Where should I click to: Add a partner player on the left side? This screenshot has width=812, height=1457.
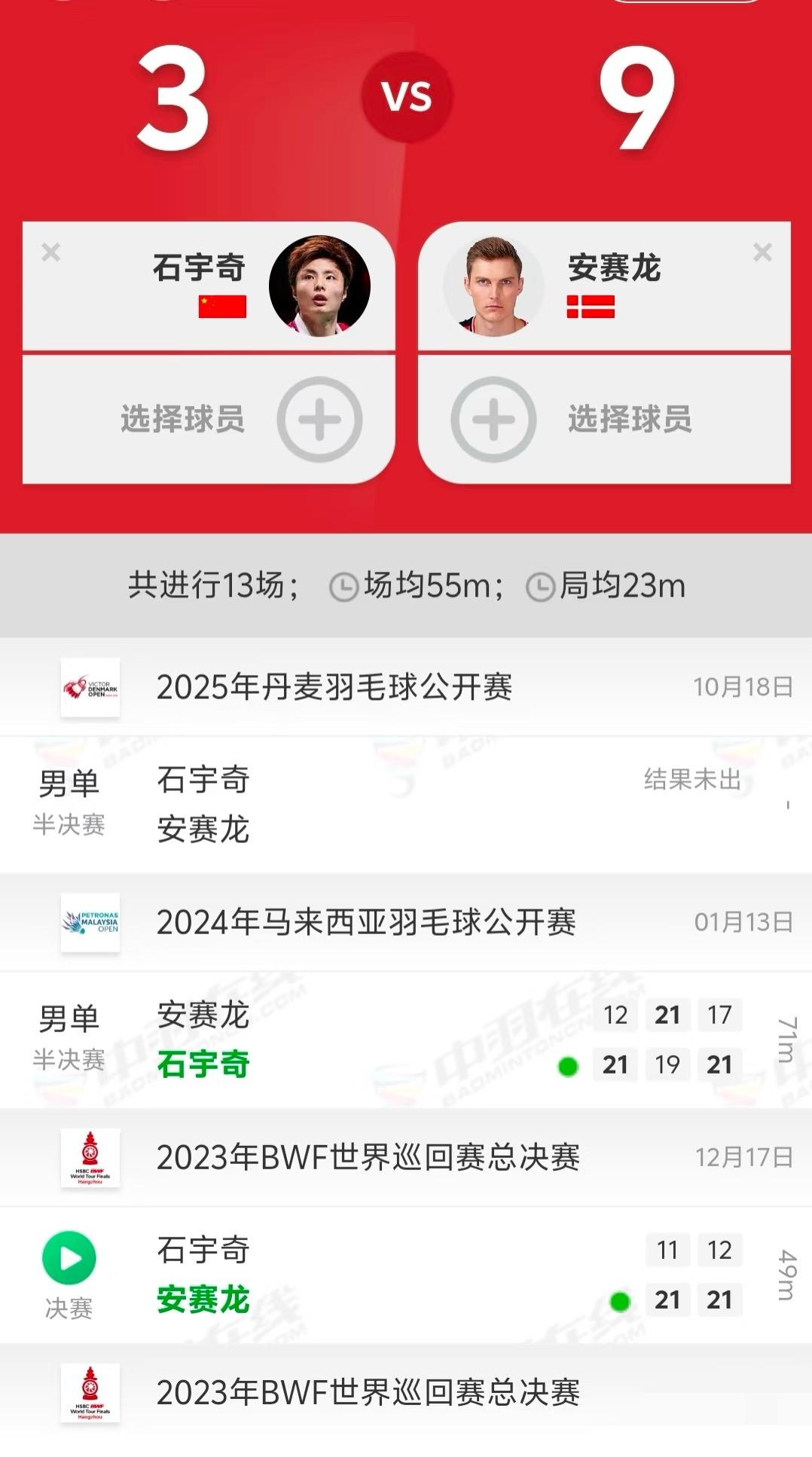coord(319,420)
